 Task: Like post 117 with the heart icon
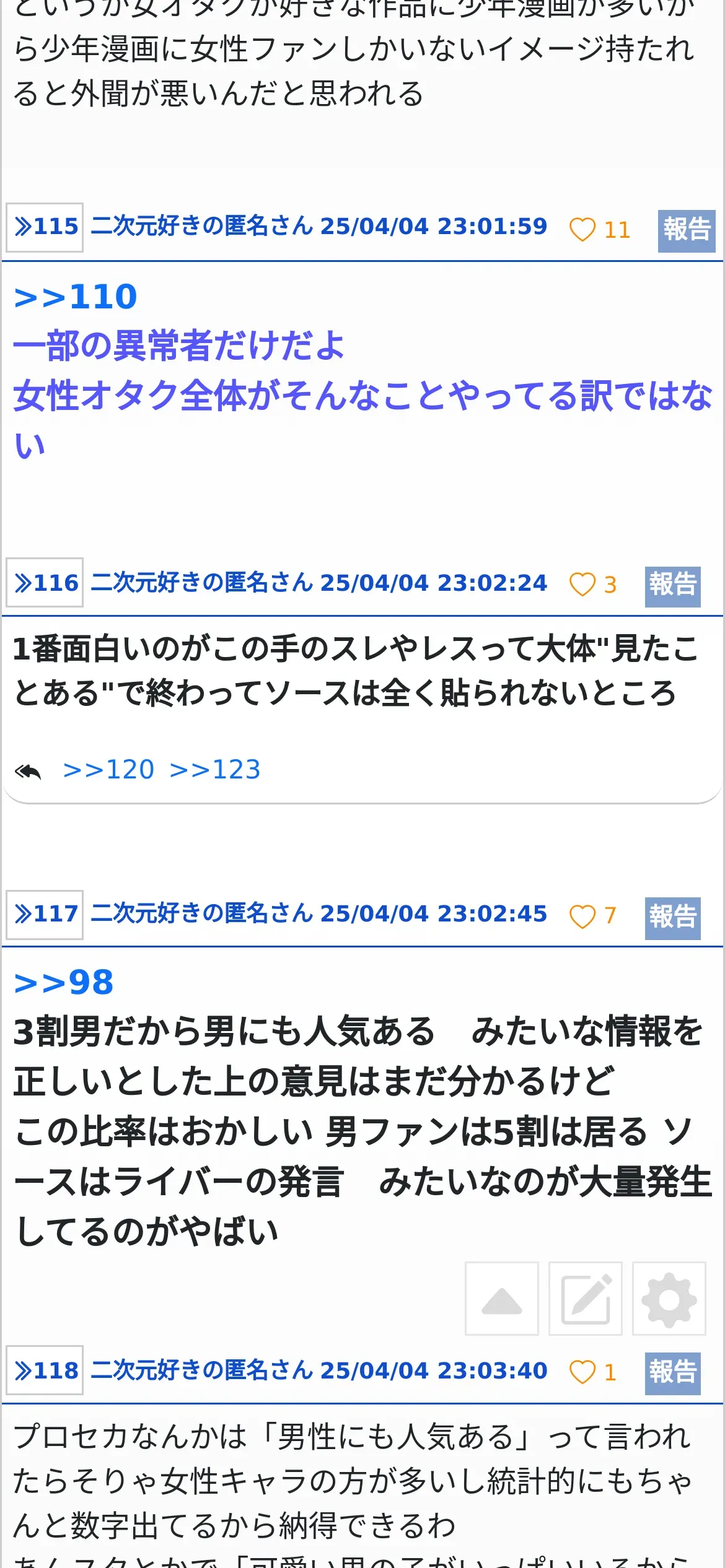tap(582, 917)
